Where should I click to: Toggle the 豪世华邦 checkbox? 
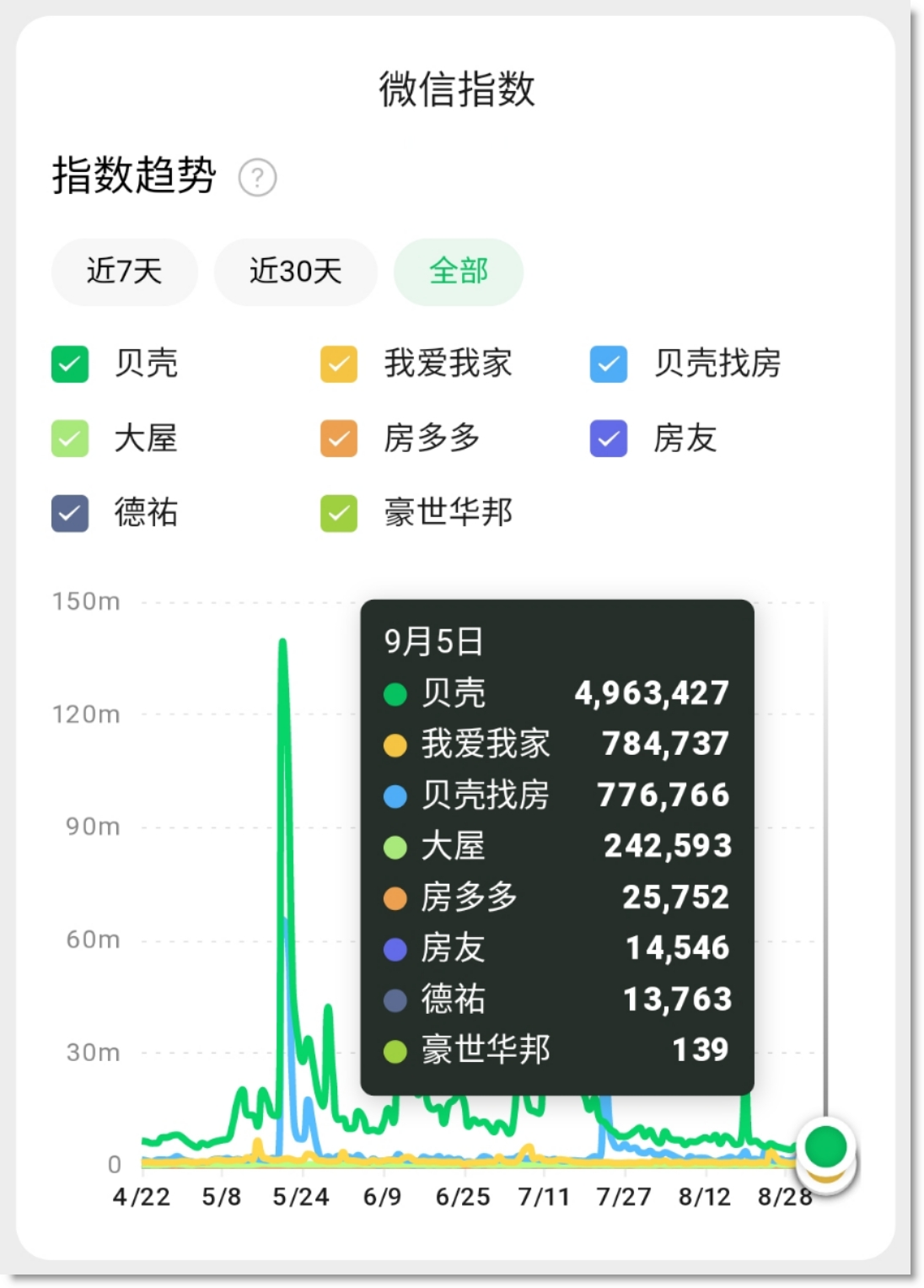339,513
